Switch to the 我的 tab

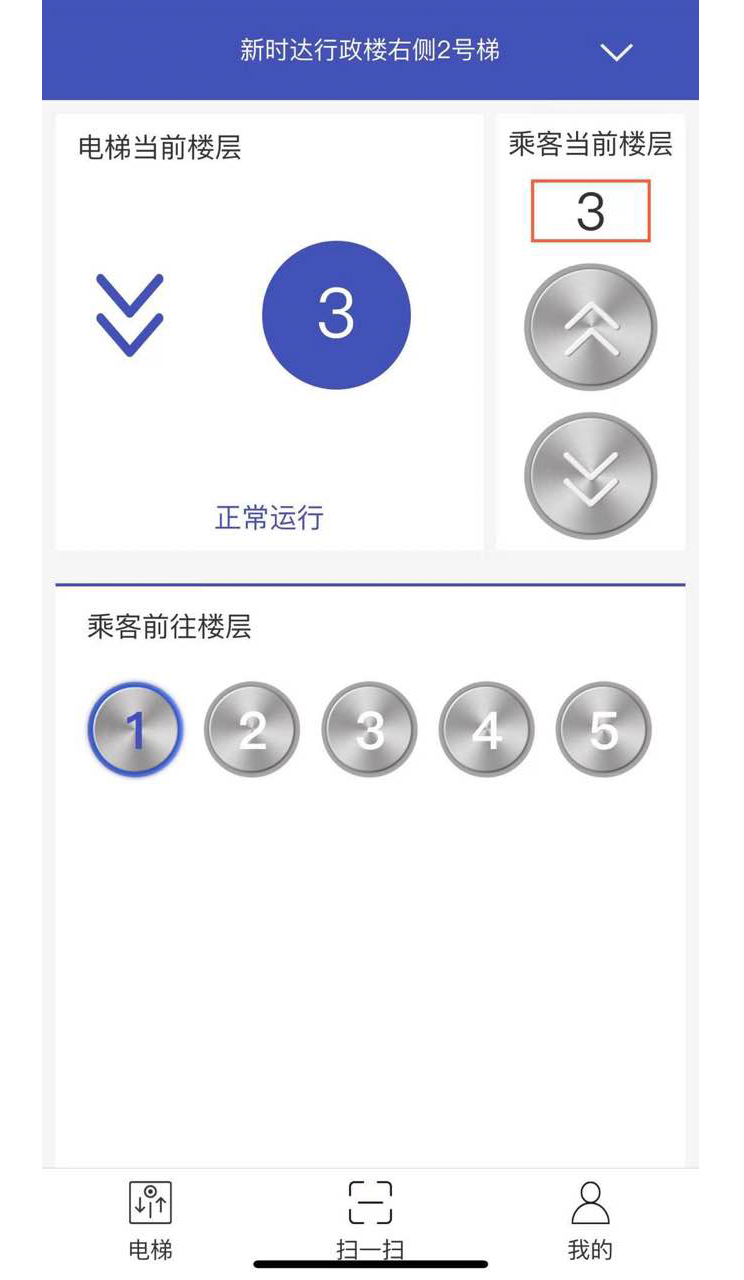point(590,1219)
